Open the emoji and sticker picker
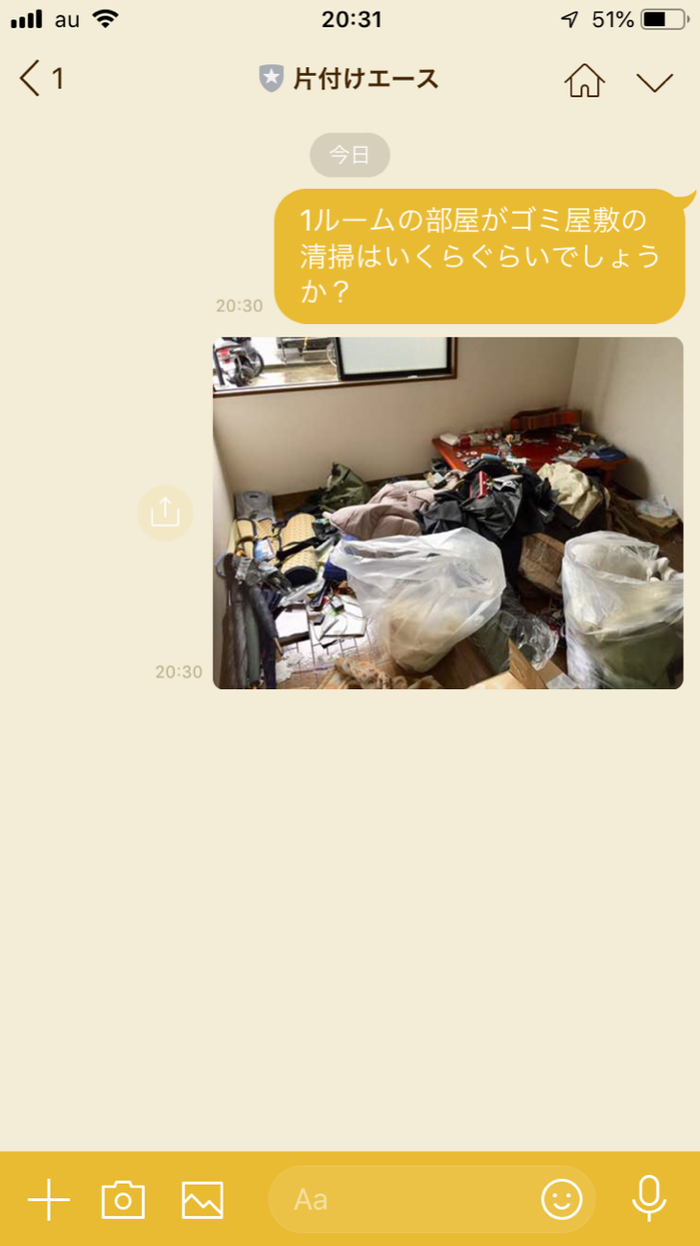Screen dimensions: 700x1246 pos(562,1199)
